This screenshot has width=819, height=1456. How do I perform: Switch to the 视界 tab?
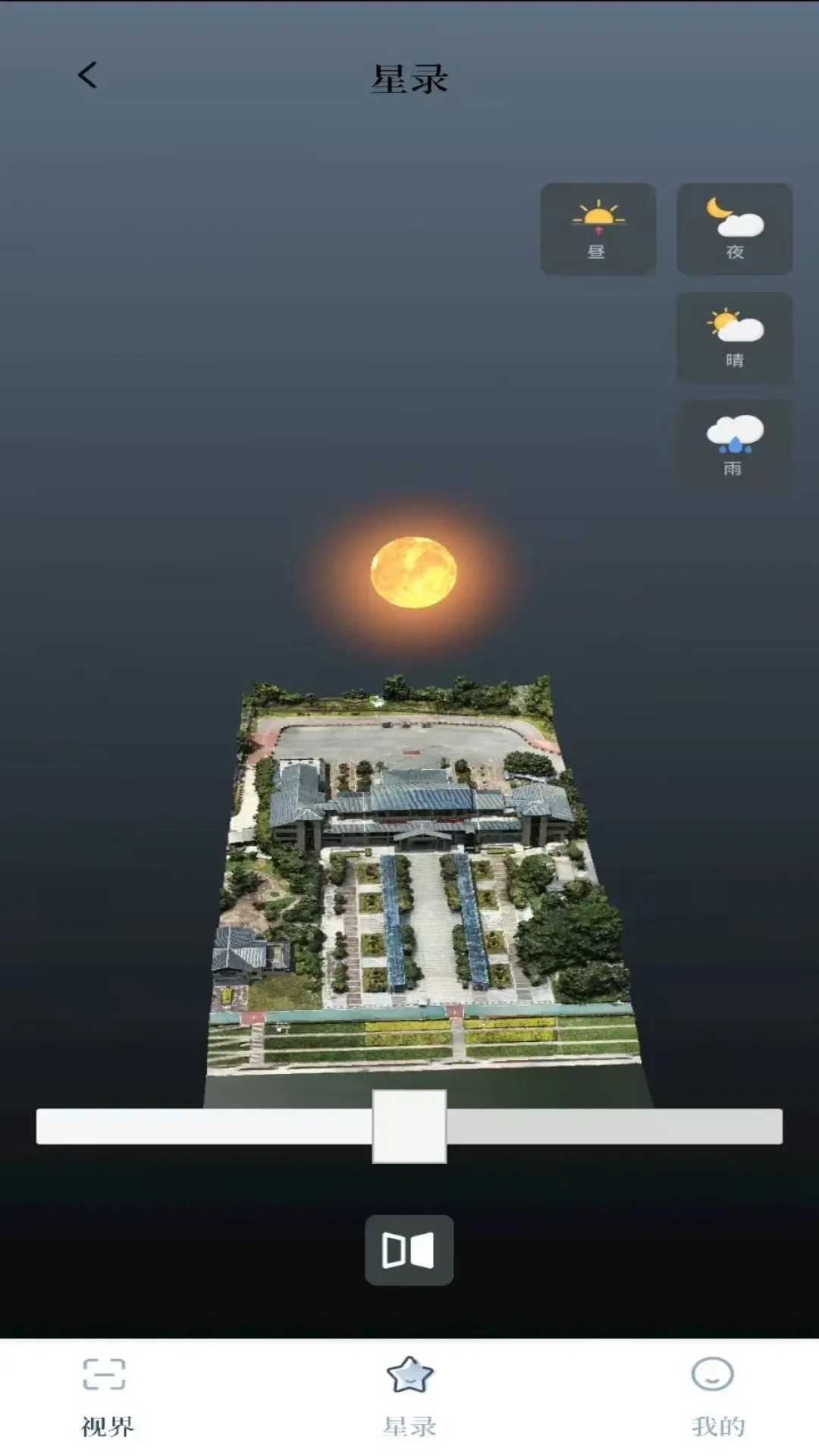click(106, 1397)
